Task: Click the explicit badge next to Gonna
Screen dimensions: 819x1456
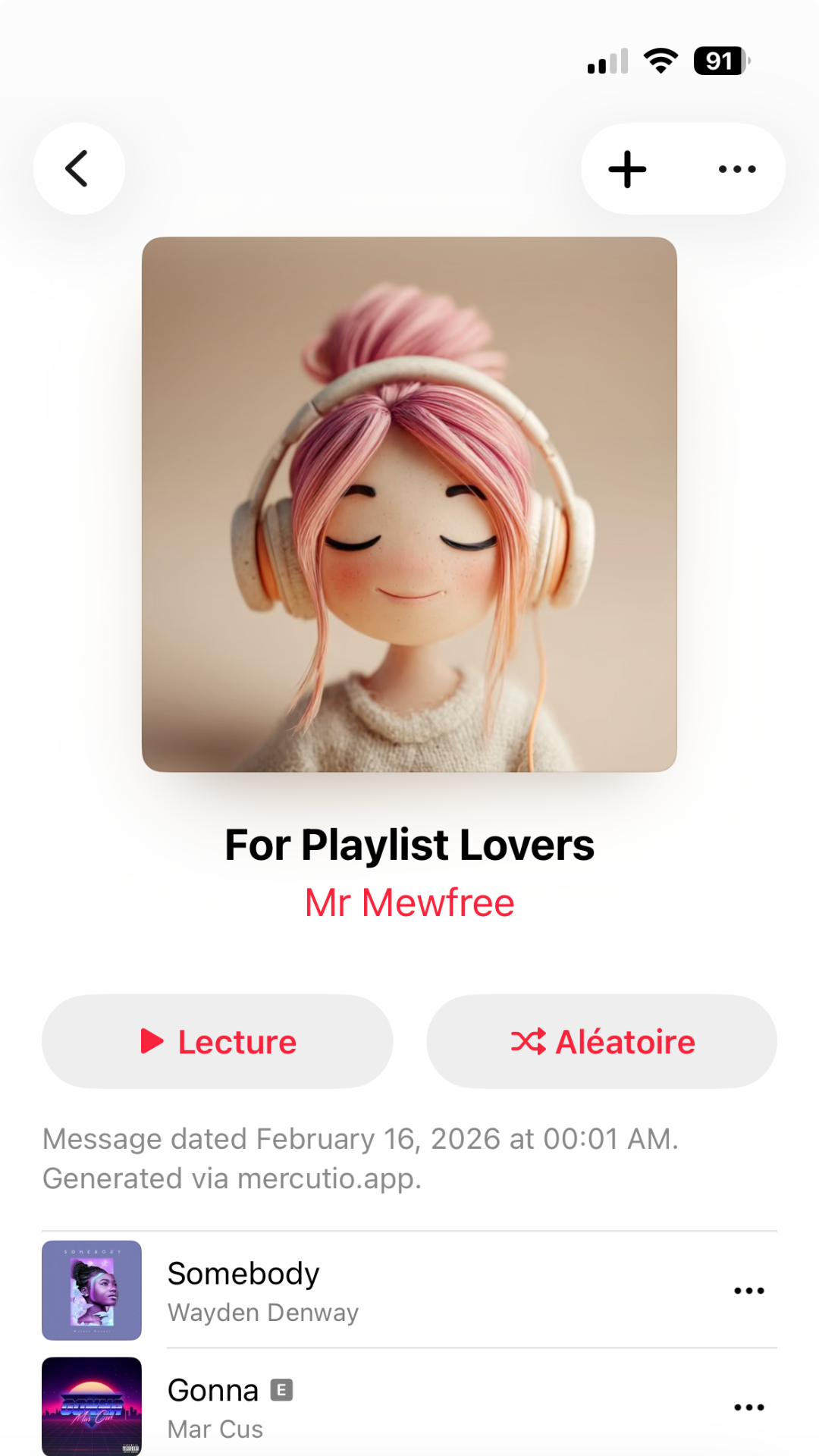Action: click(281, 1389)
